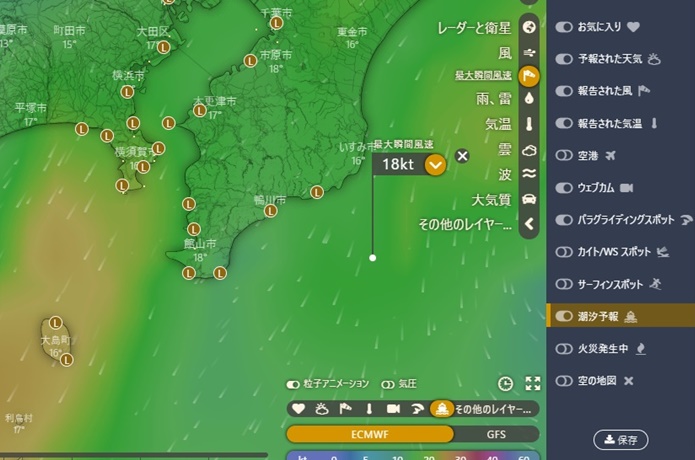Screen dimensions: 695x460
Task: Switch forecast model to GFS
Action: [496, 434]
